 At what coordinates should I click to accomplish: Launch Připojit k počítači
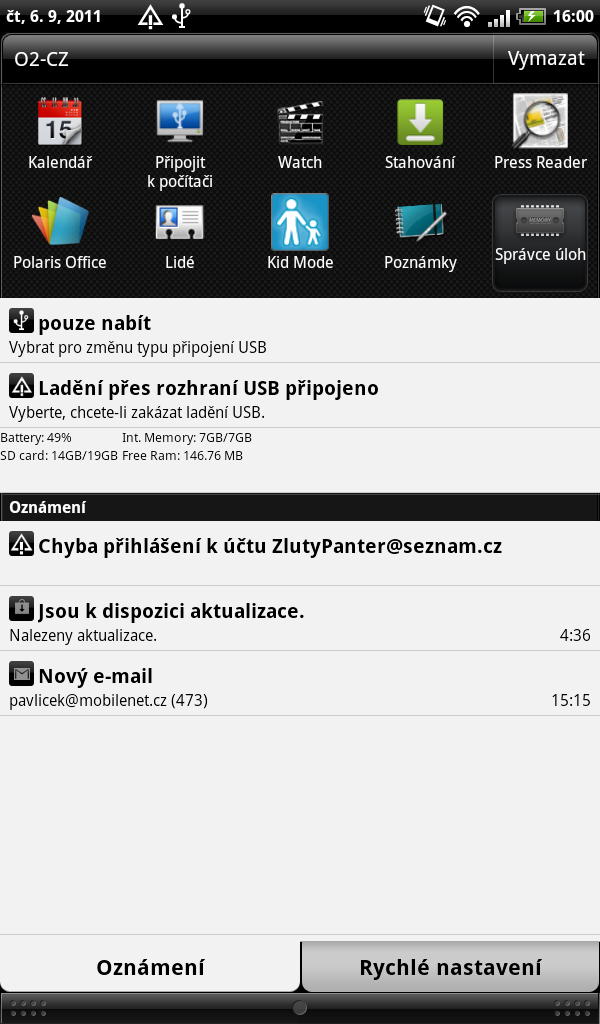coord(180,142)
